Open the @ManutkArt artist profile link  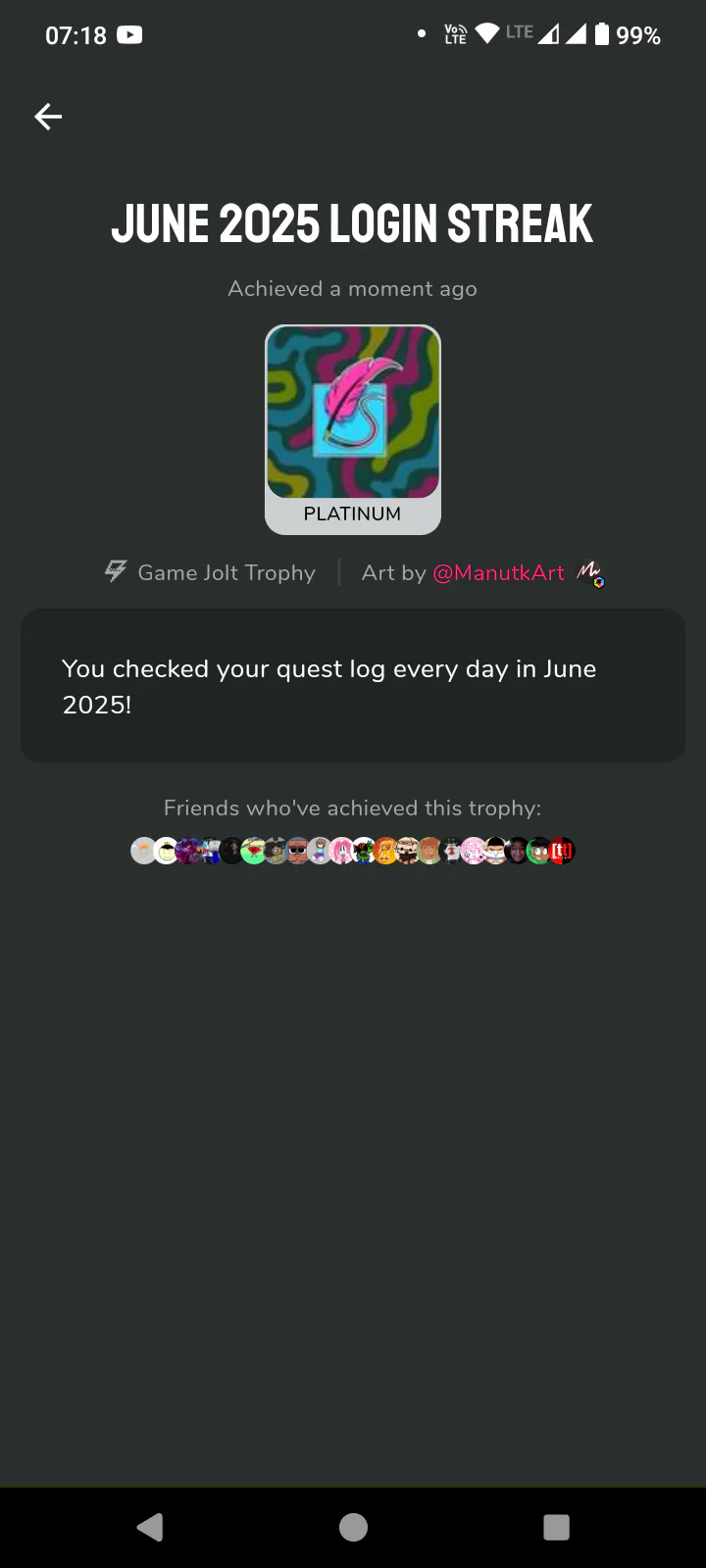tap(498, 573)
